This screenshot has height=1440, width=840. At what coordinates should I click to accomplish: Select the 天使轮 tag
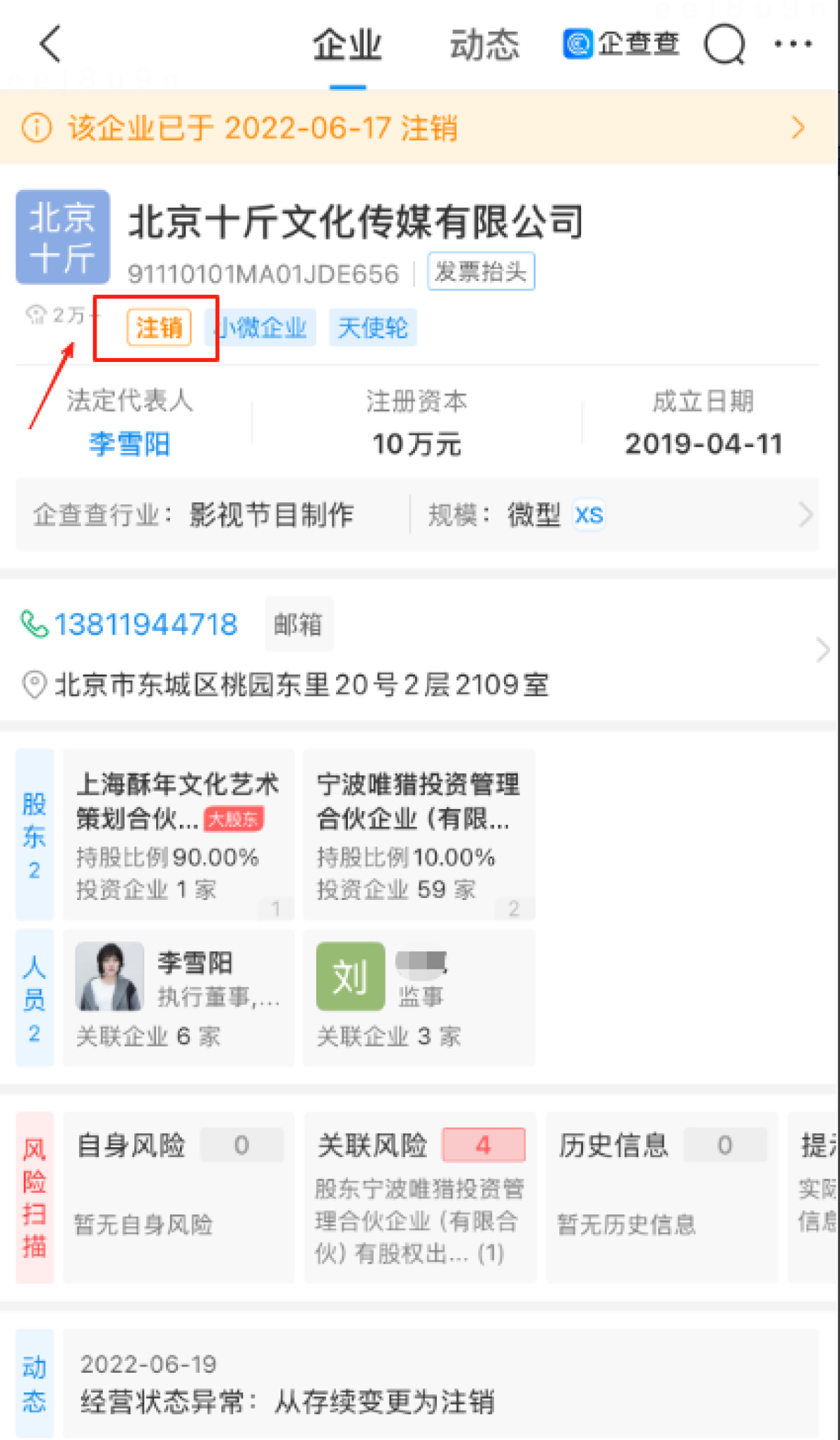372,328
